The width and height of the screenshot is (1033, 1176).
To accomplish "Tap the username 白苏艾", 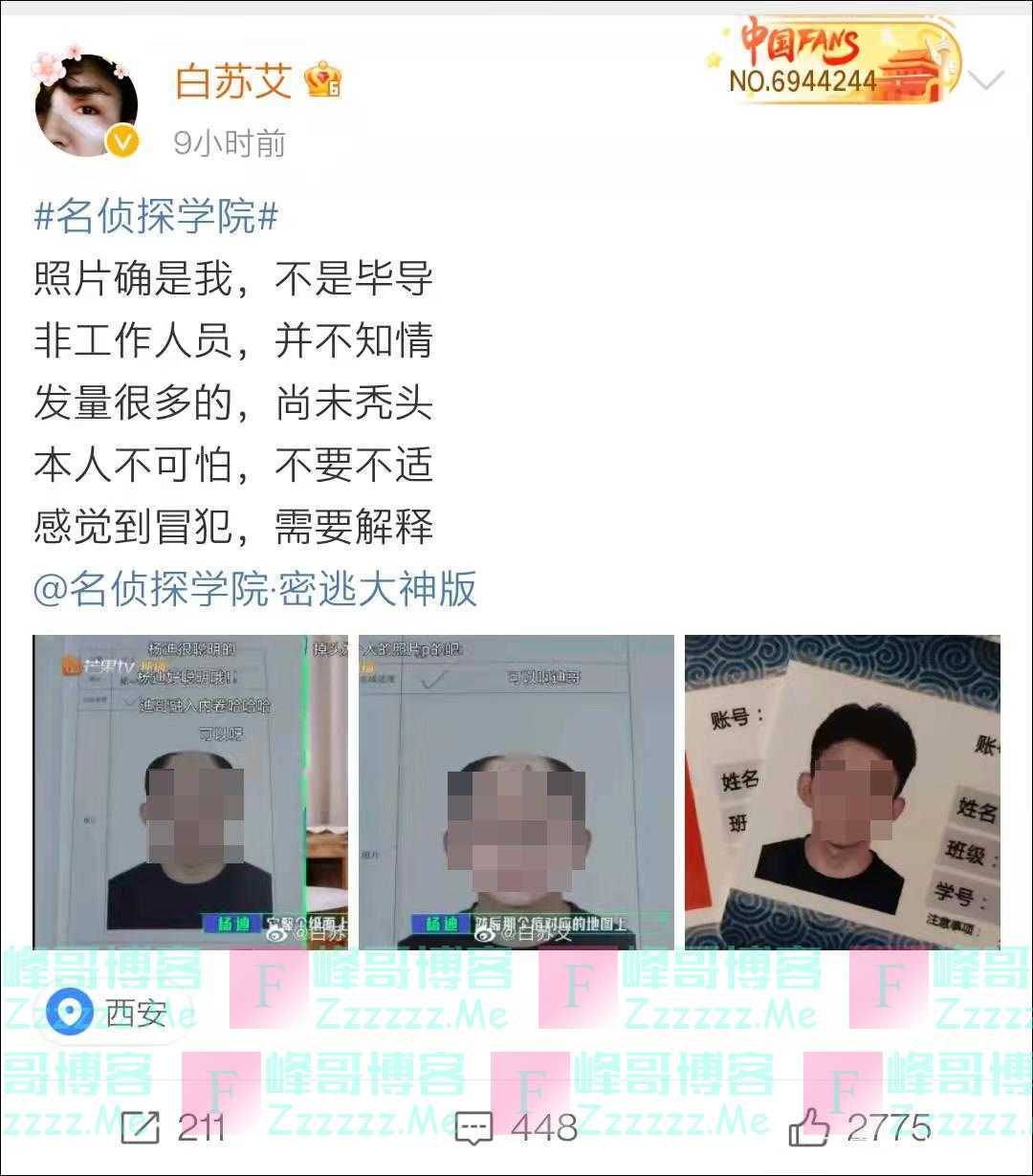I will [x=233, y=81].
